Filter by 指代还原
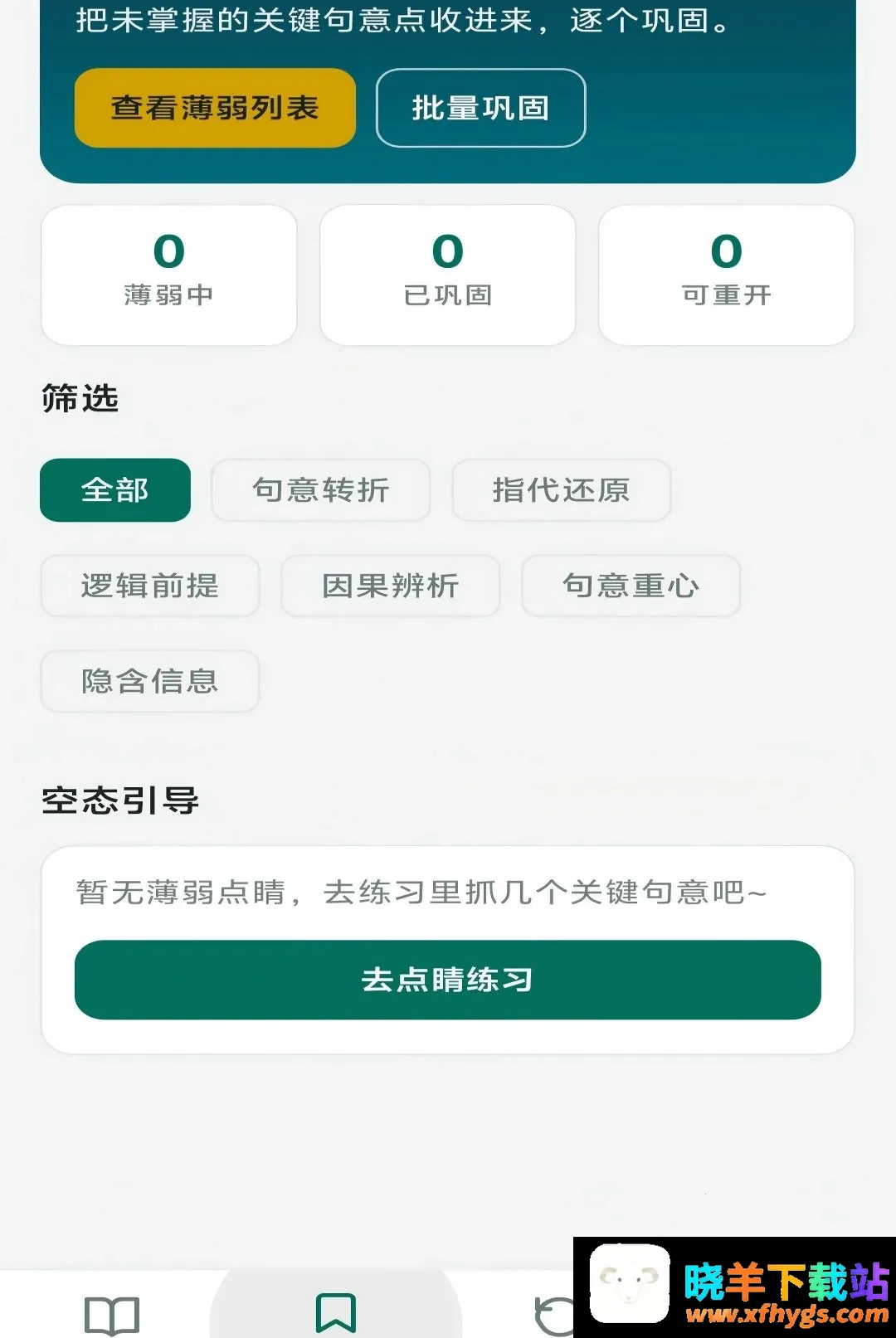 tap(561, 490)
